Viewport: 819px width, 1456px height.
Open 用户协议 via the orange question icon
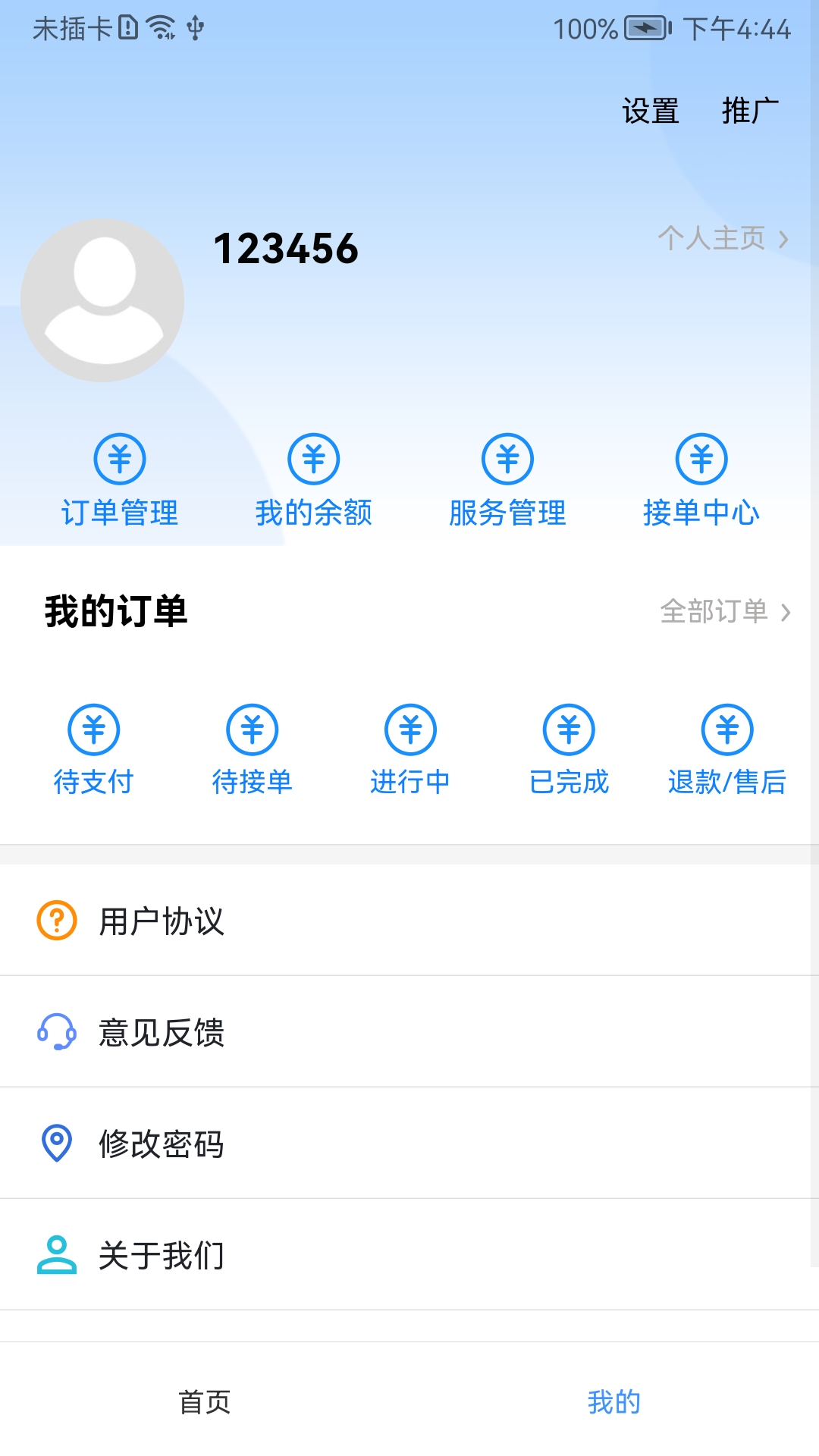coord(55,920)
